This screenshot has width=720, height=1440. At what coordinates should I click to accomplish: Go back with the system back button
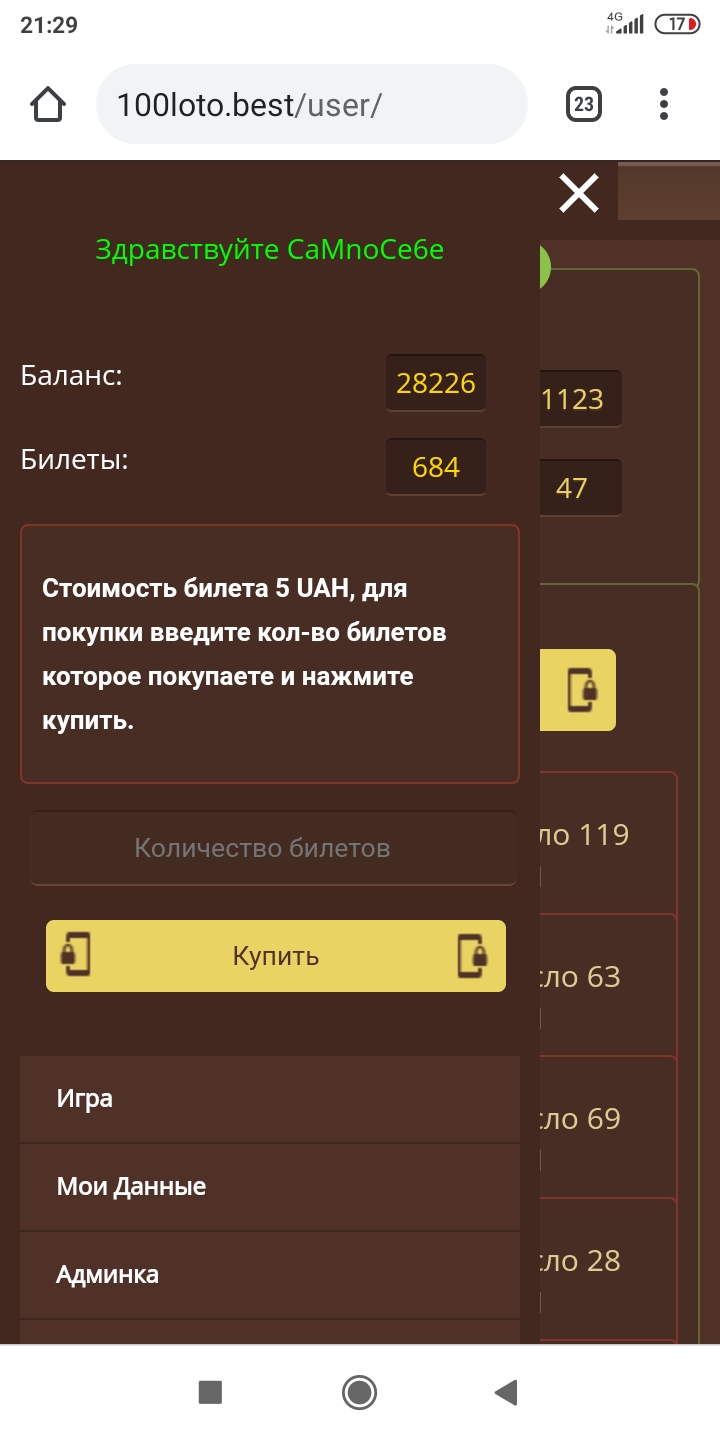506,1392
